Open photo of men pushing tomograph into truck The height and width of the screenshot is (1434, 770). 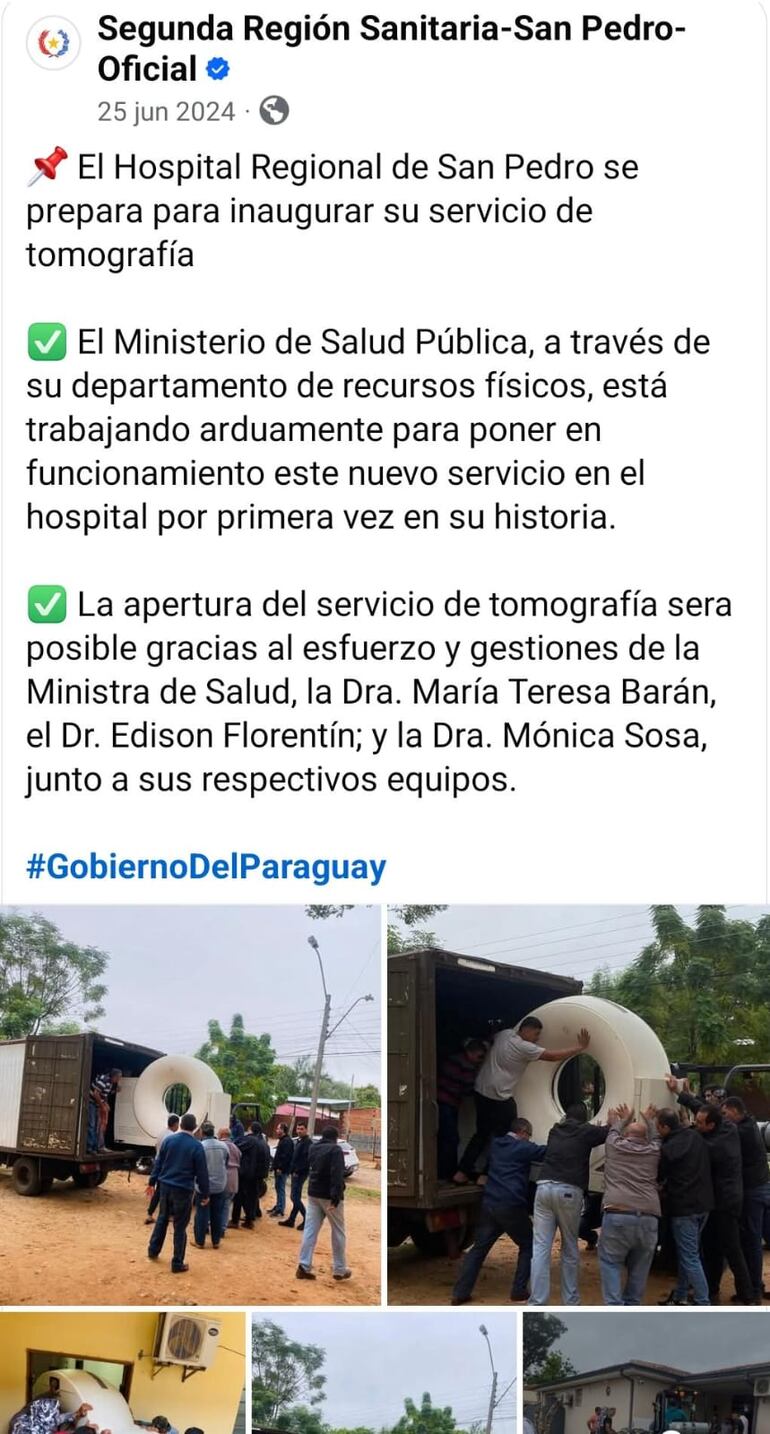click(578, 1104)
